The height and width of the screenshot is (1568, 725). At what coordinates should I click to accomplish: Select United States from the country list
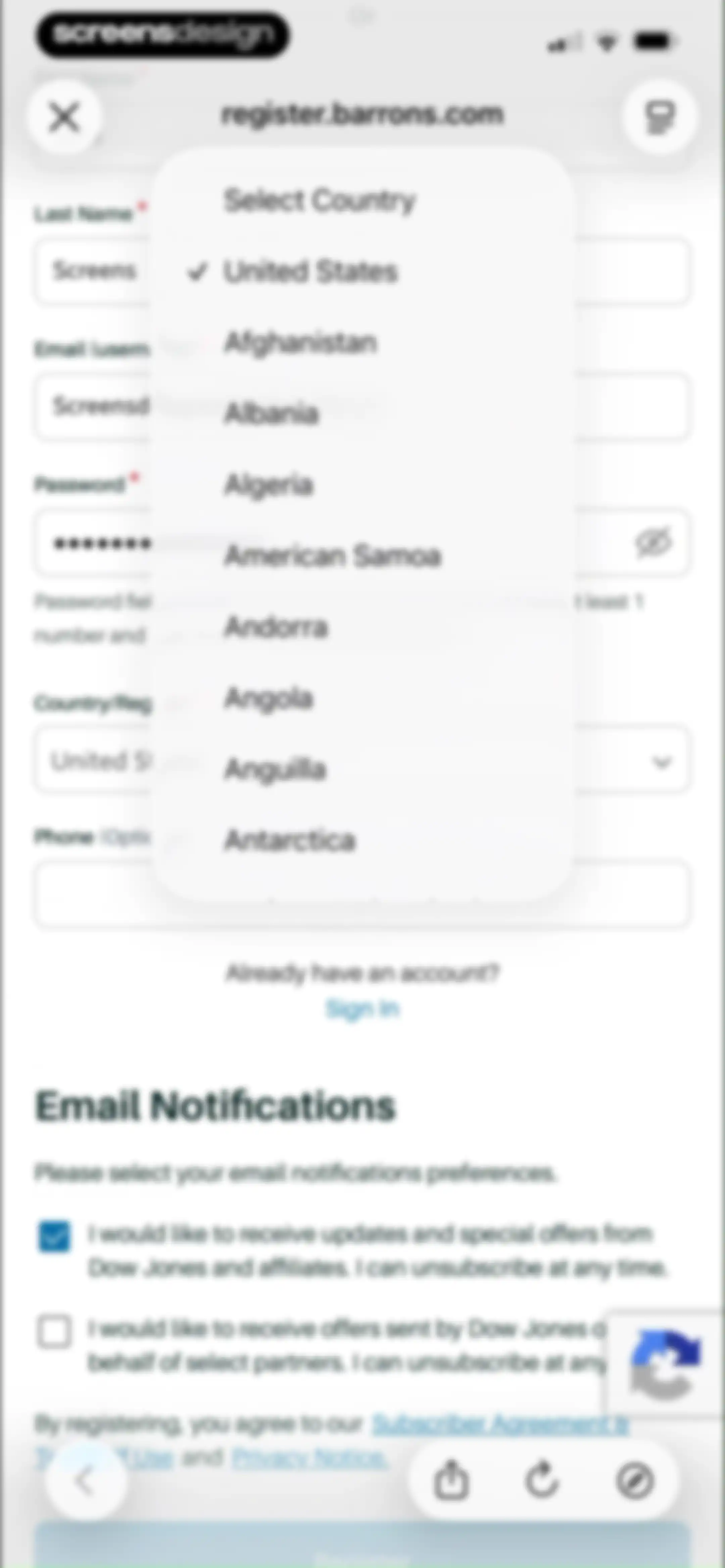tap(363, 272)
